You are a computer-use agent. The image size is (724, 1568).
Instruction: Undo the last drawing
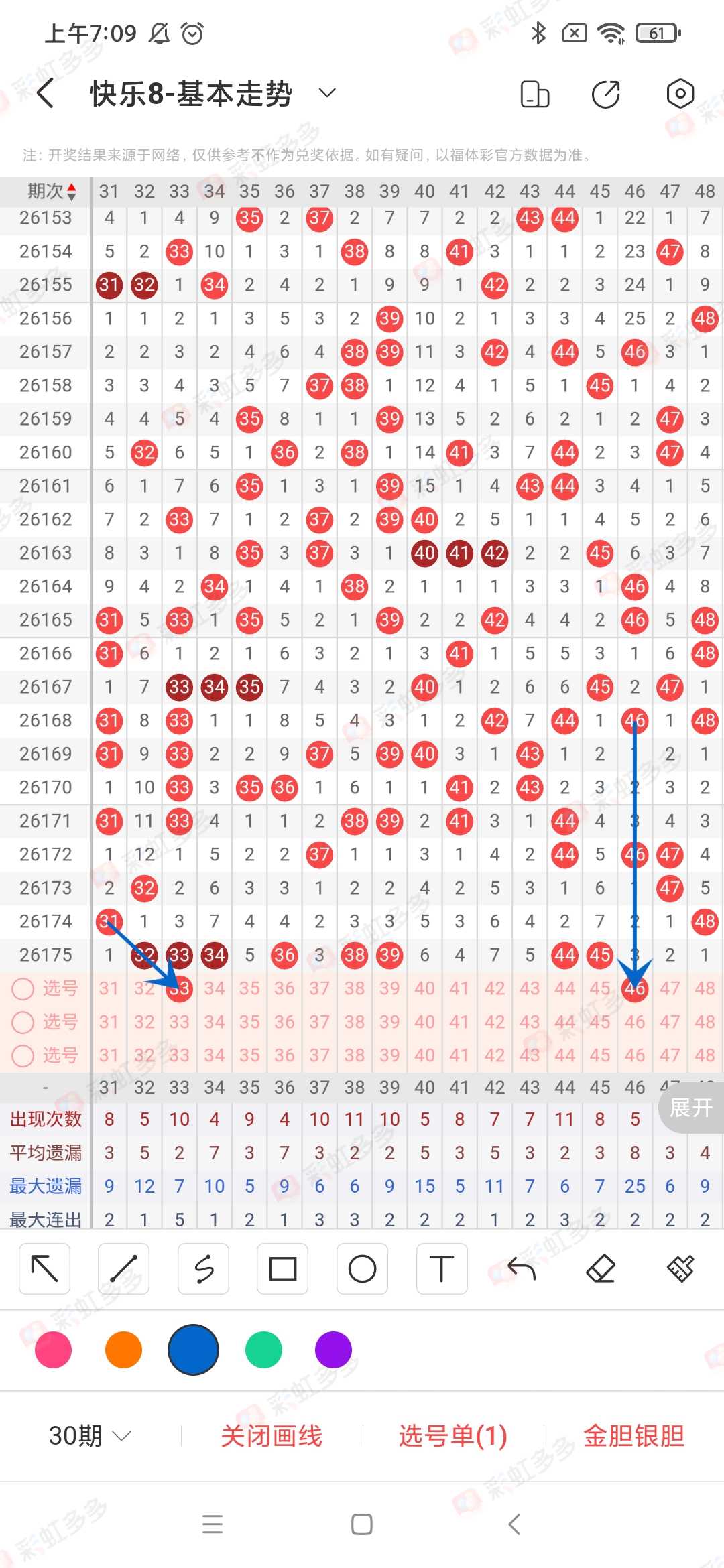pyautogui.click(x=522, y=1268)
